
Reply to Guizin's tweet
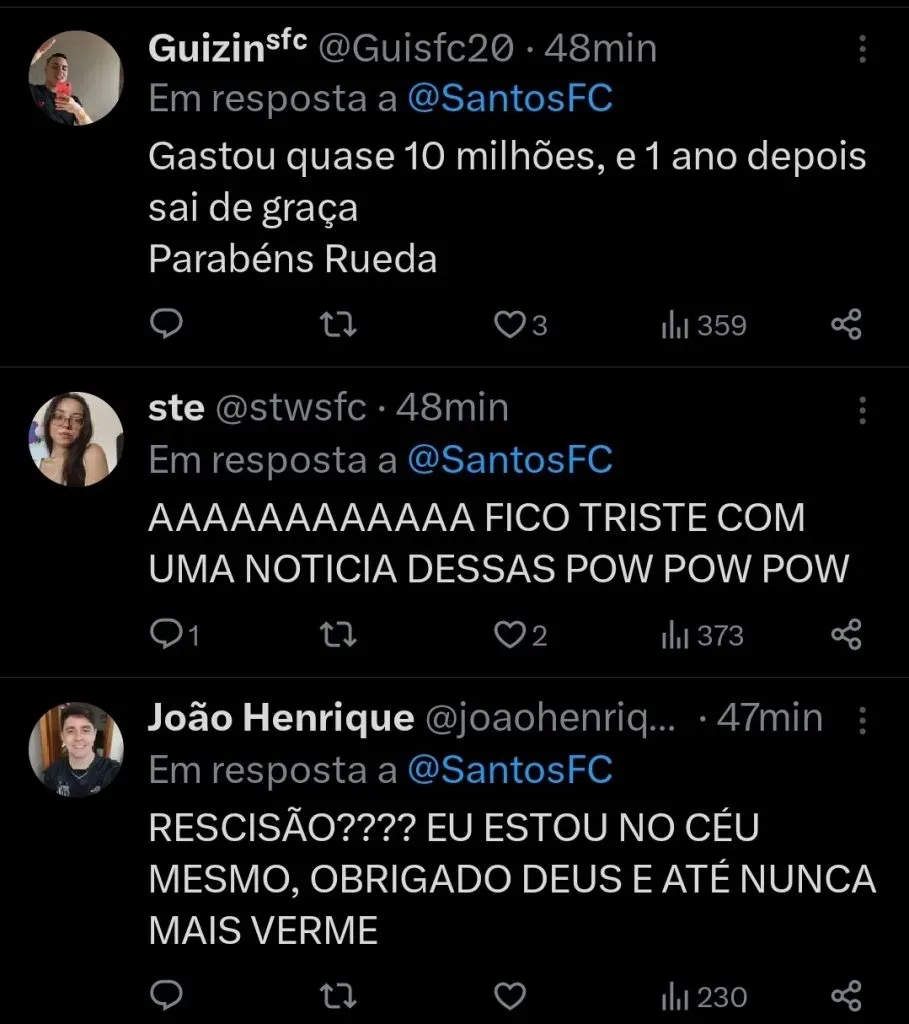point(166,325)
